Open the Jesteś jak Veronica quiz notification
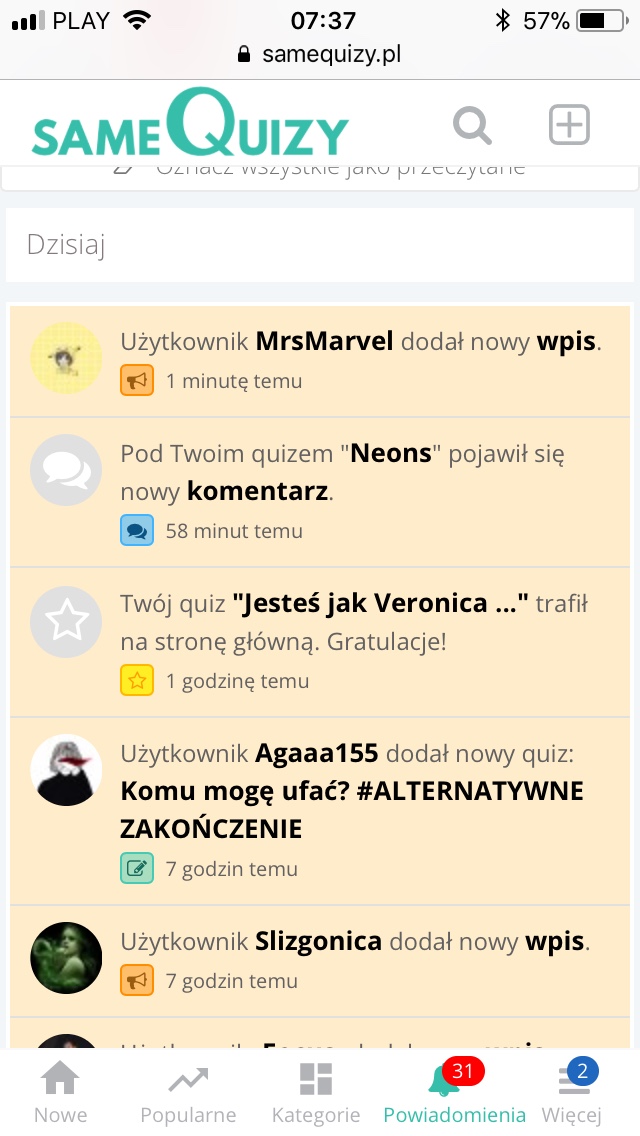The height and width of the screenshot is (1136, 640). (x=320, y=643)
